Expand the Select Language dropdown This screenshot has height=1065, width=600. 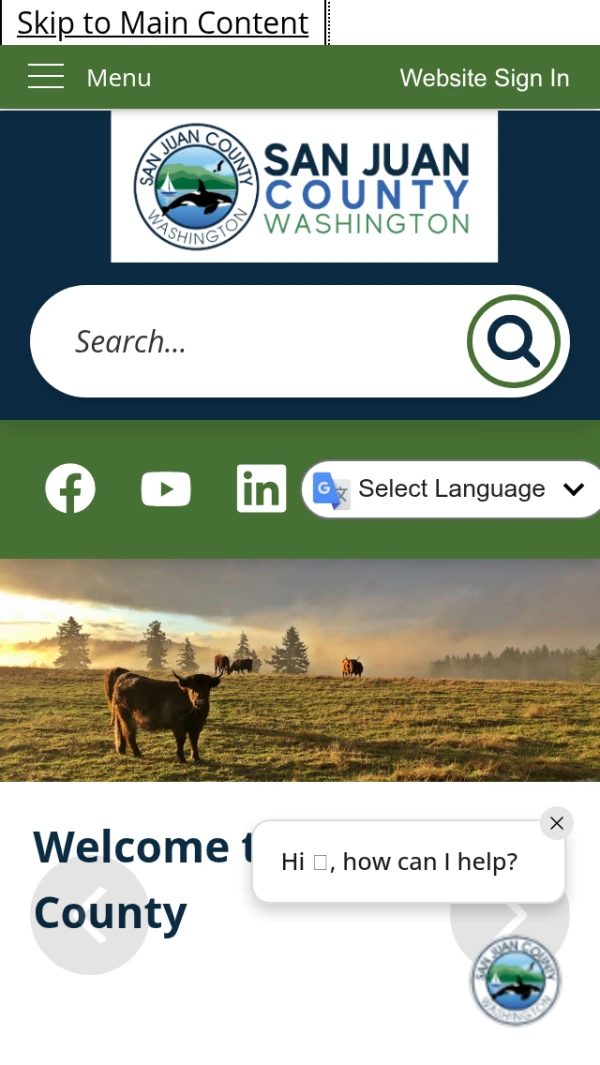[452, 489]
